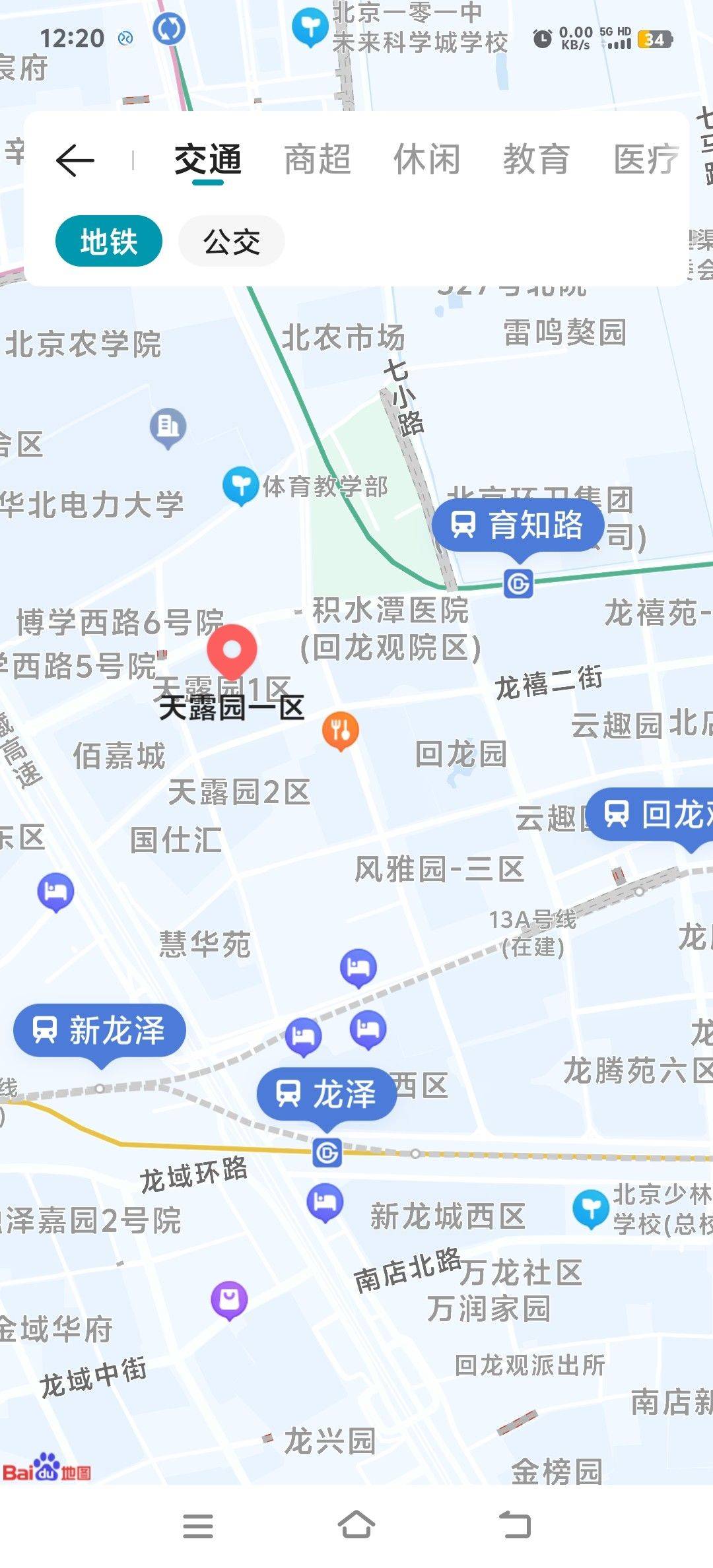Open the 医疗 tab
The height and width of the screenshot is (1568, 713).
click(x=646, y=160)
